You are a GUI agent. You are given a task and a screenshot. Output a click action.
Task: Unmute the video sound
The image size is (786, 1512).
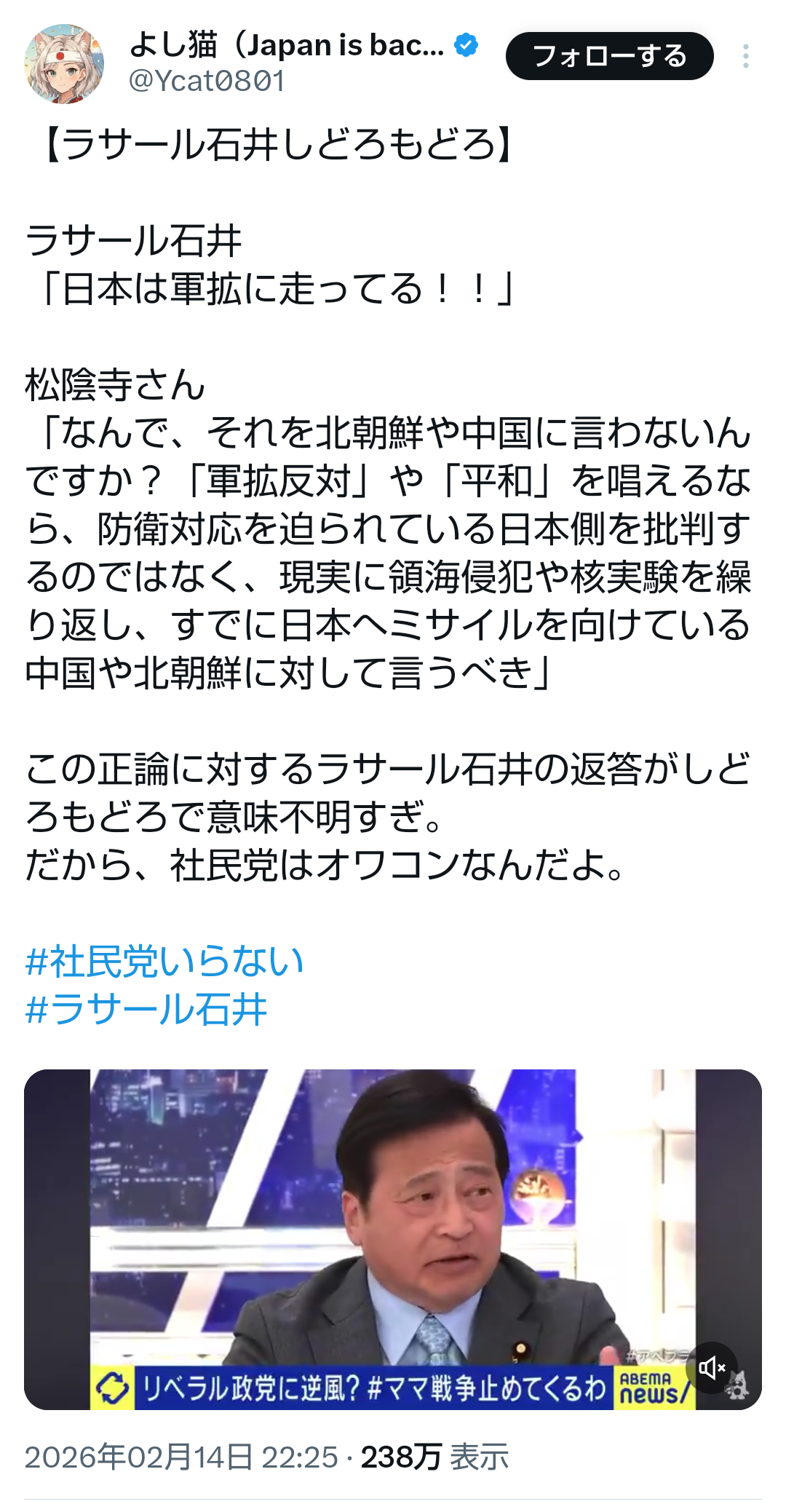click(x=712, y=1368)
